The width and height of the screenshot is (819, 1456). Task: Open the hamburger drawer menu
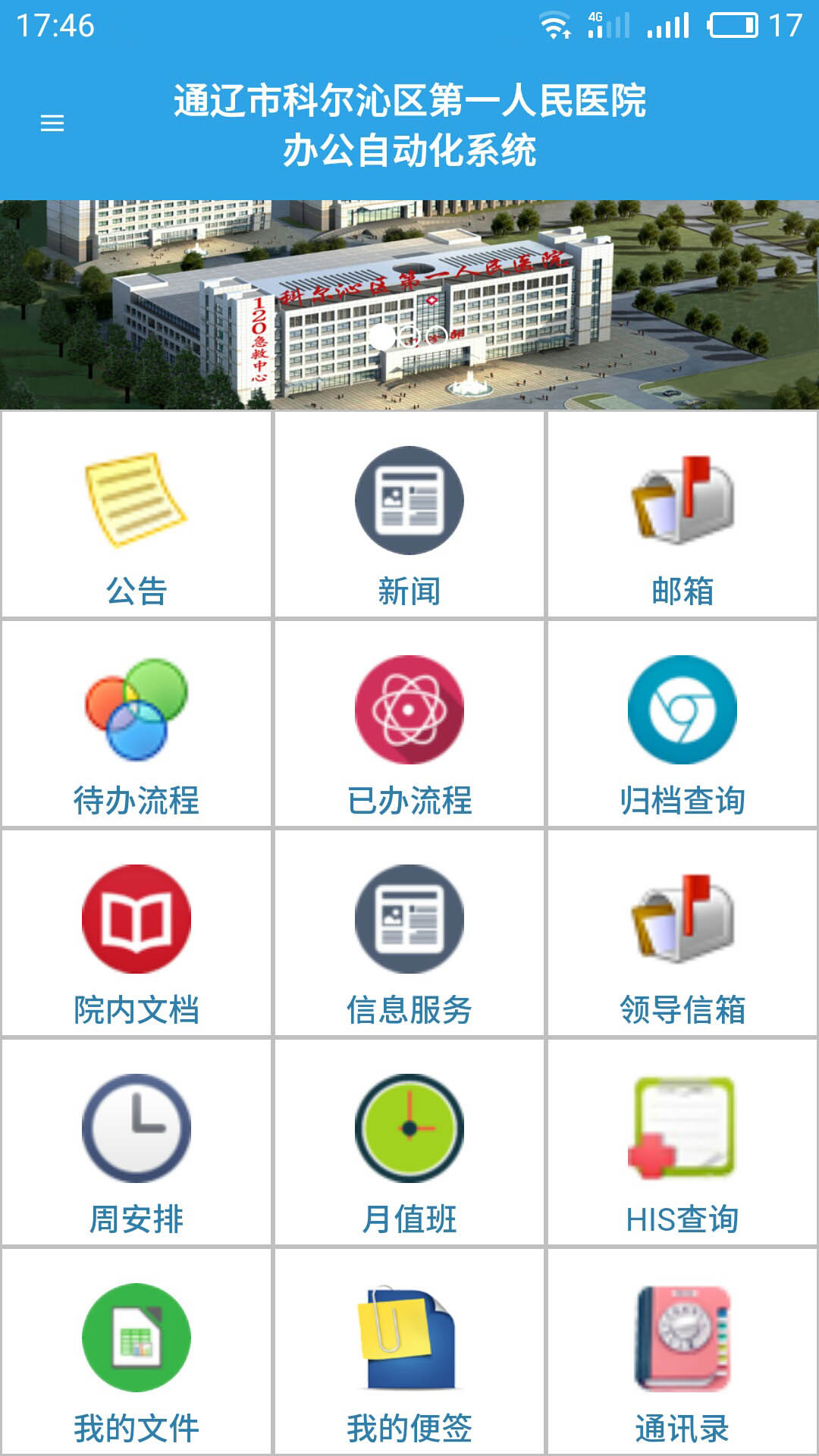[x=52, y=123]
